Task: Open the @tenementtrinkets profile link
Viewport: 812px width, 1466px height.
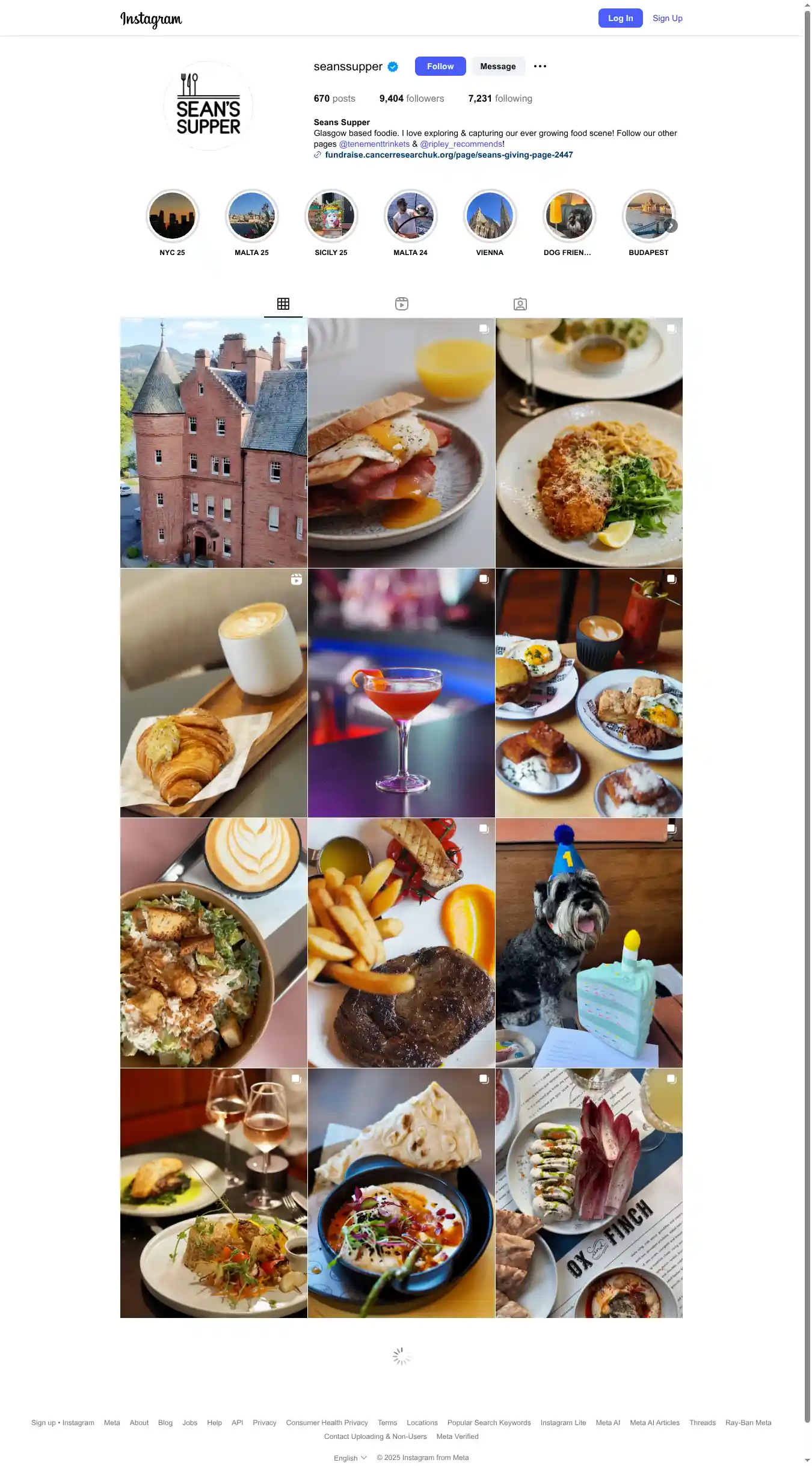Action: (374, 144)
